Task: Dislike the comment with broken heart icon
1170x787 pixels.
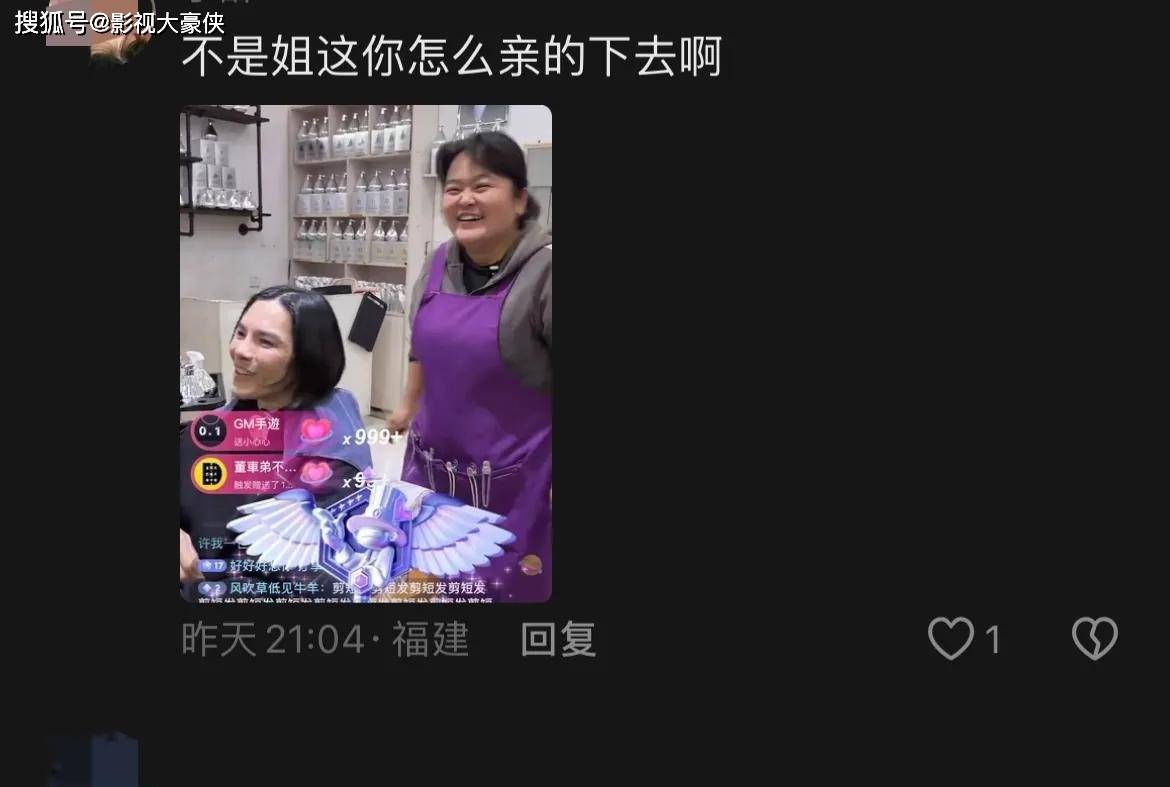Action: point(1095,638)
